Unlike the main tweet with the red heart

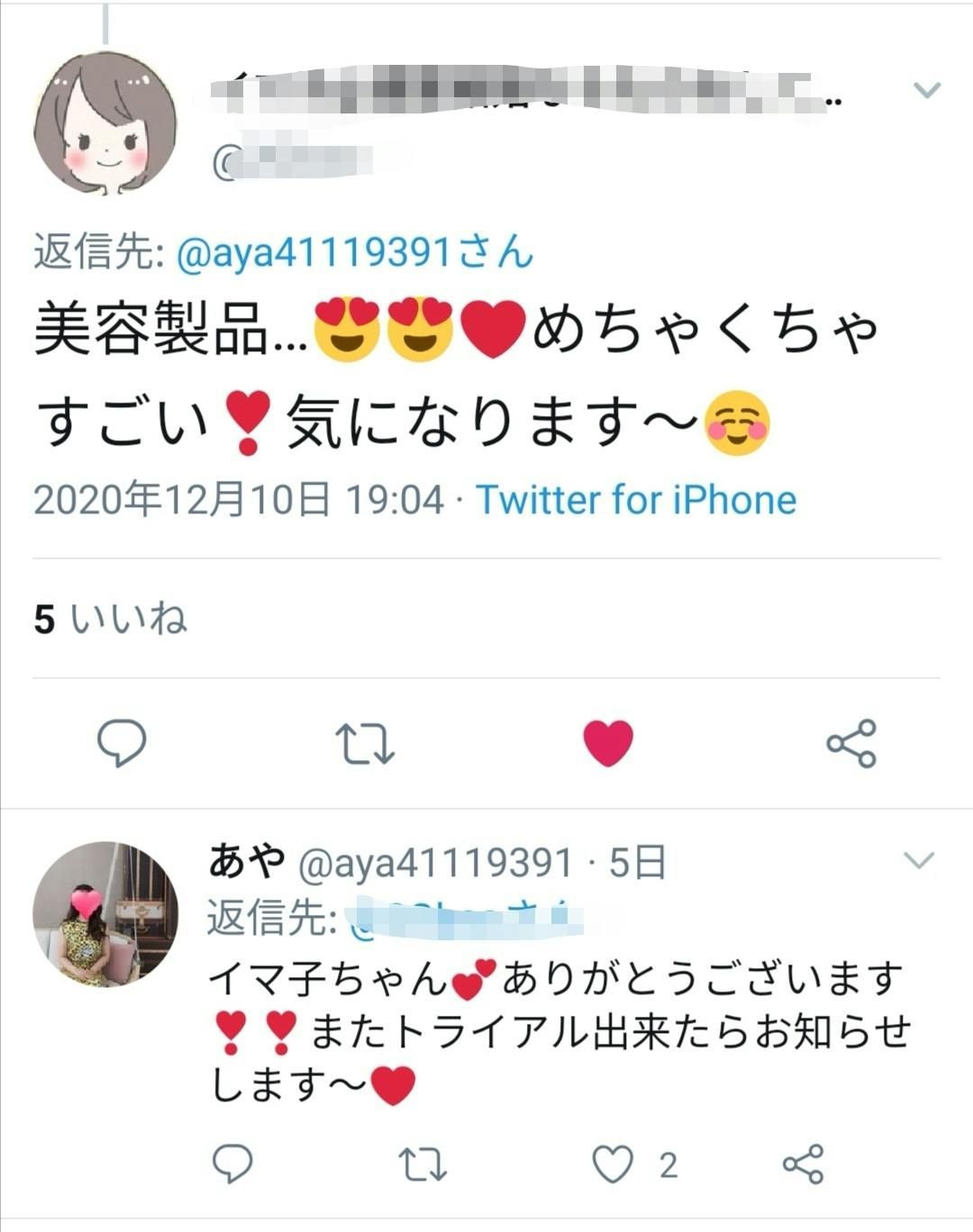click(x=608, y=744)
